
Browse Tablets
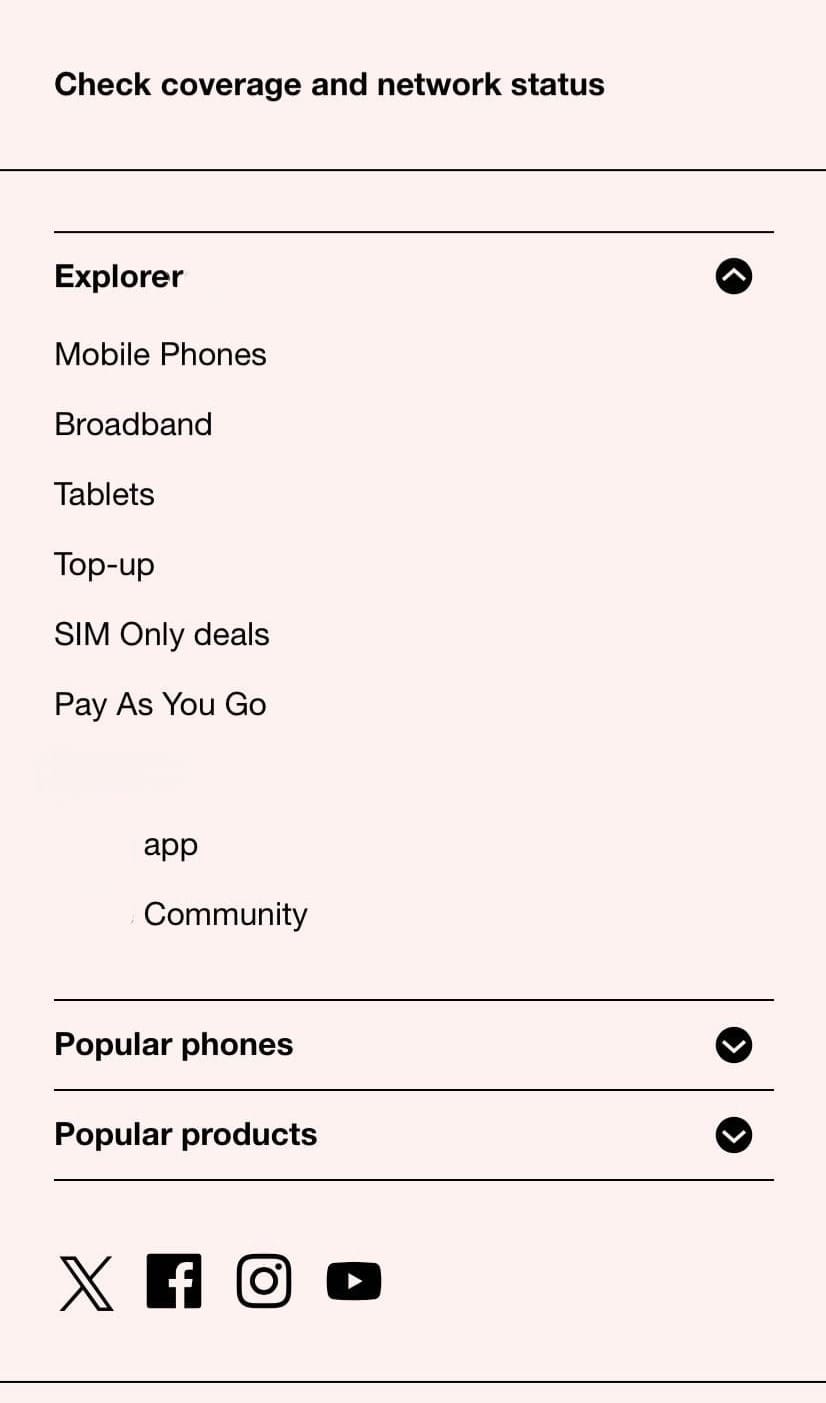(x=104, y=495)
